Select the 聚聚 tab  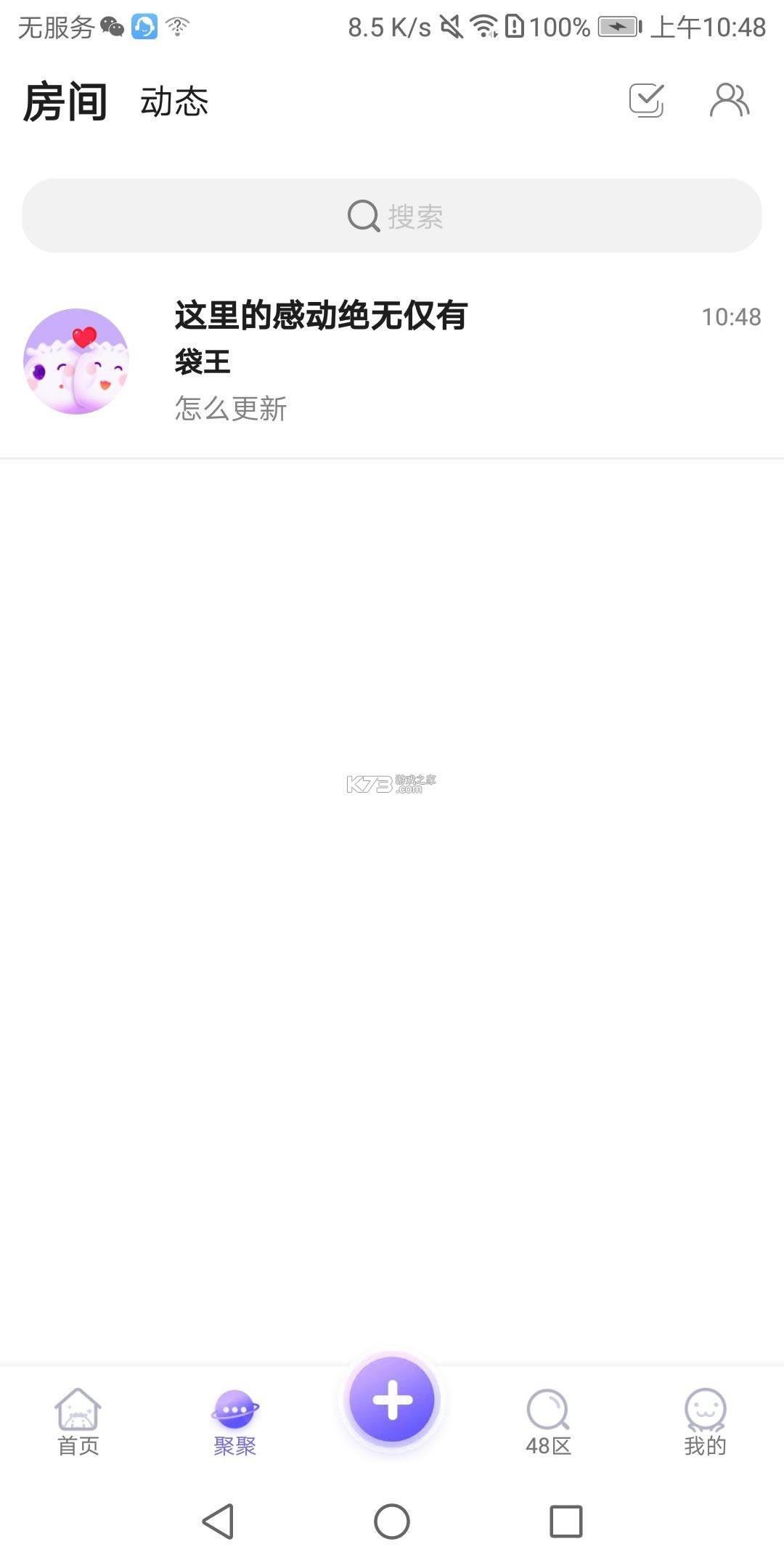(x=235, y=1421)
